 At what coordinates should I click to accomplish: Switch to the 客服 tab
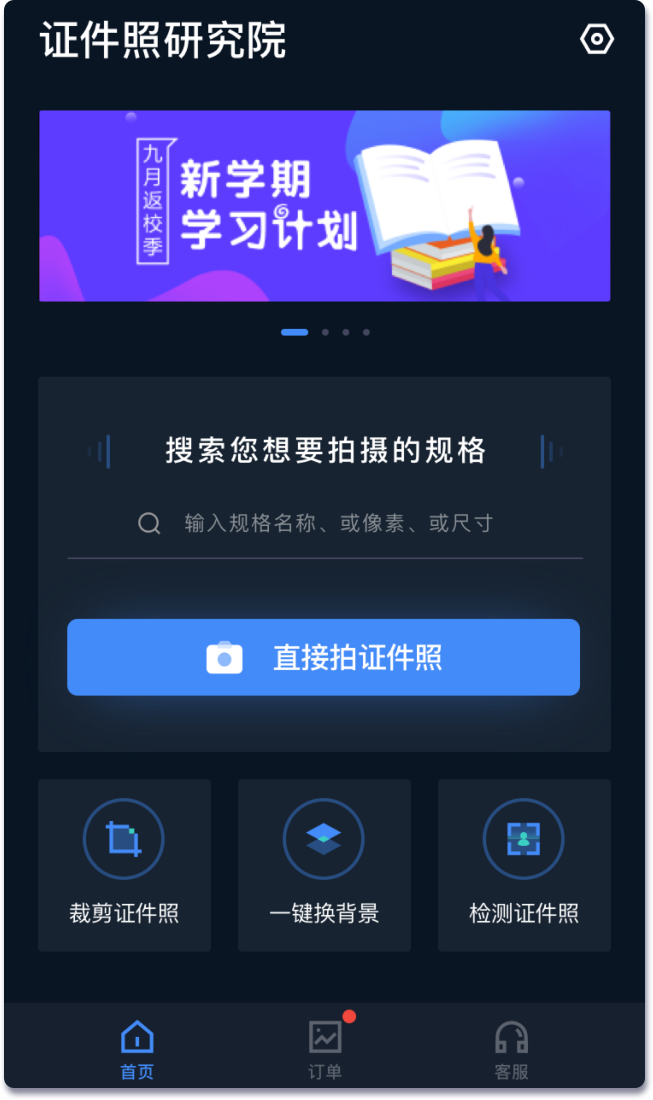click(x=511, y=1050)
